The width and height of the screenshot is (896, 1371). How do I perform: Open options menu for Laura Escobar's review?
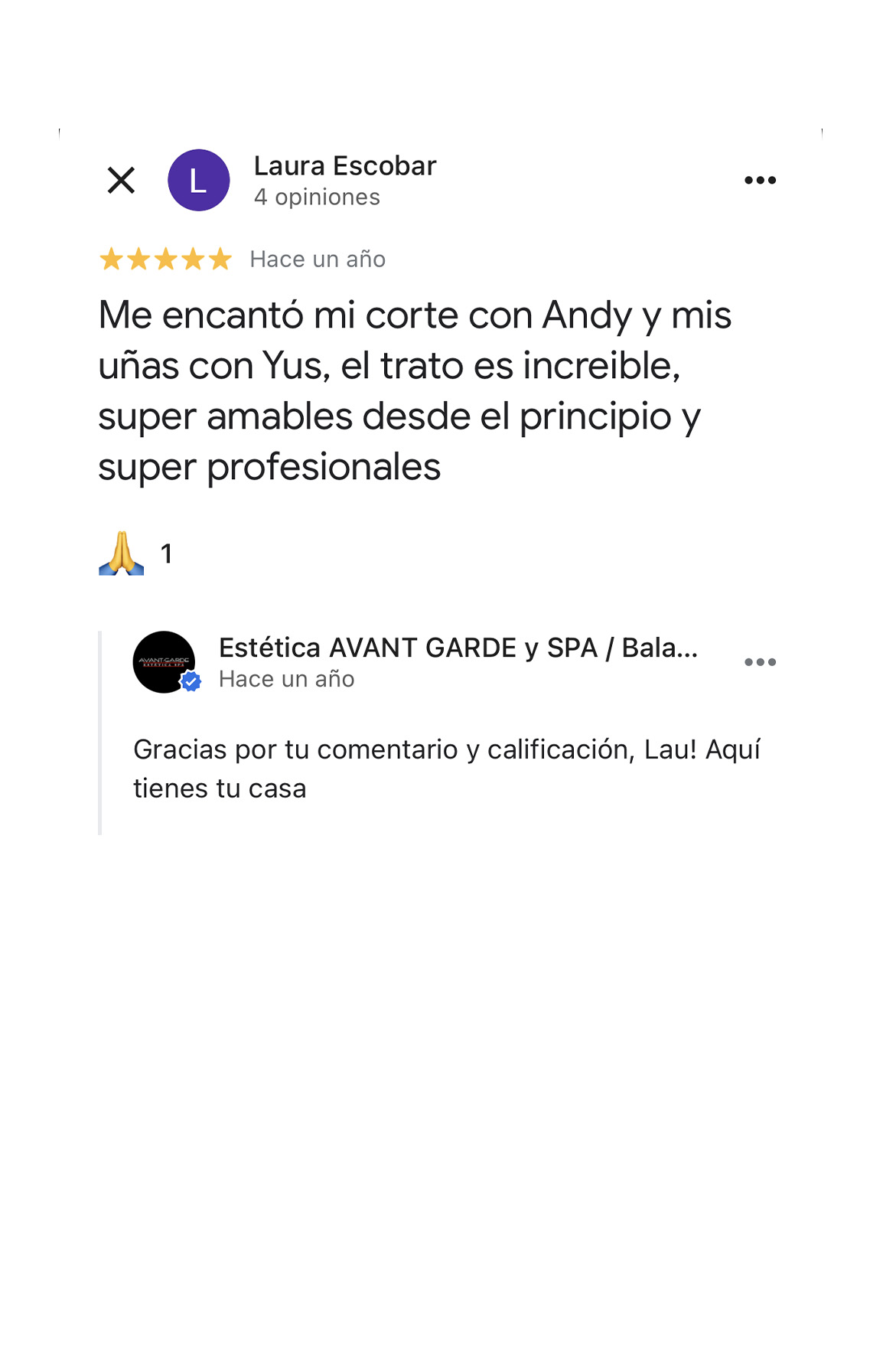click(760, 181)
